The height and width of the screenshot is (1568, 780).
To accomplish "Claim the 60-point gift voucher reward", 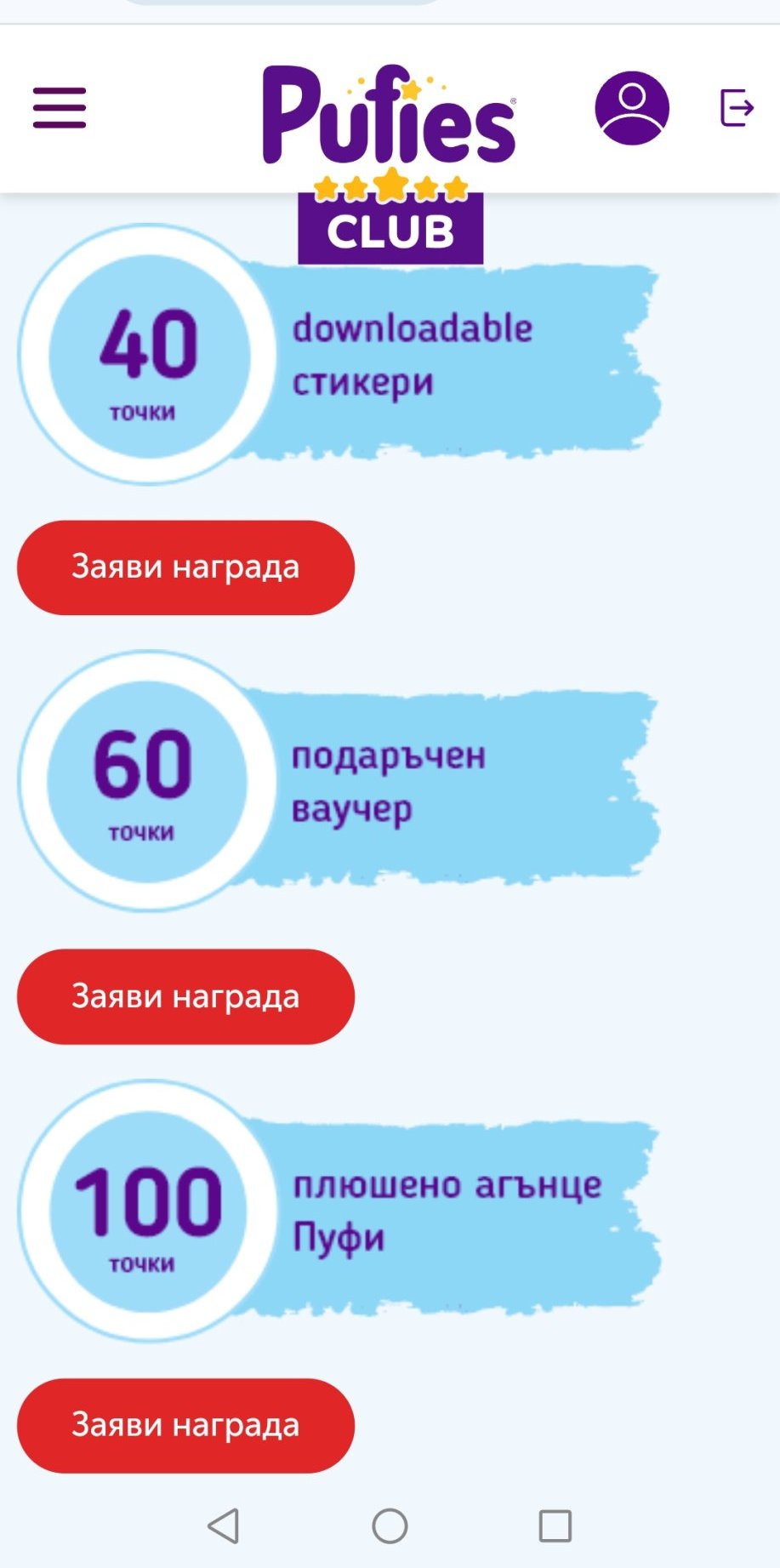I will coord(185,996).
